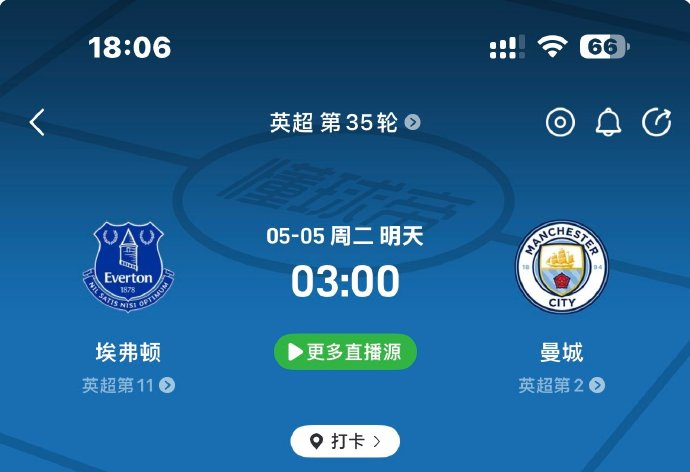Tap the 打卡 check-in button
Viewport: 690px width, 472px height.
coord(345,441)
